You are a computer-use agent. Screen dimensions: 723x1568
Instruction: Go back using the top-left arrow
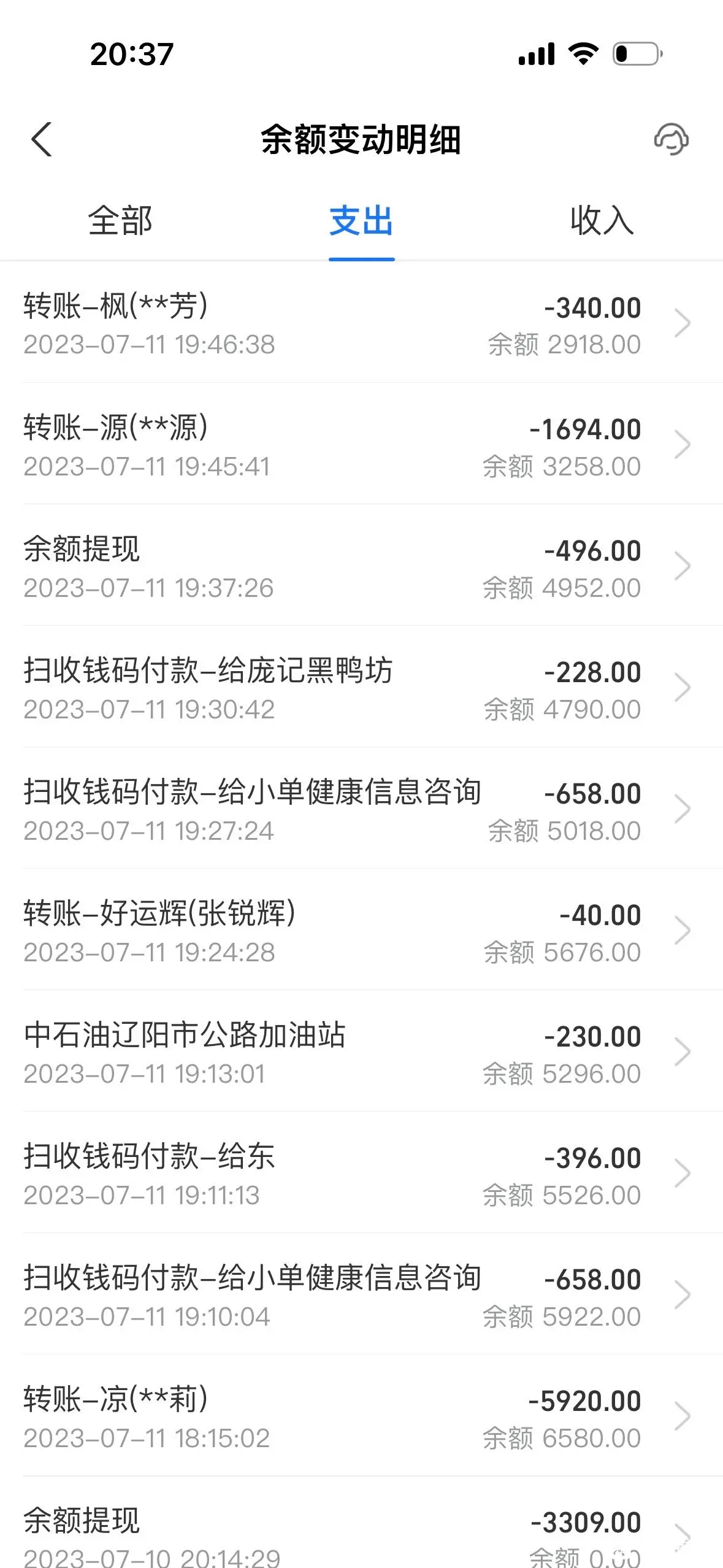(x=42, y=139)
